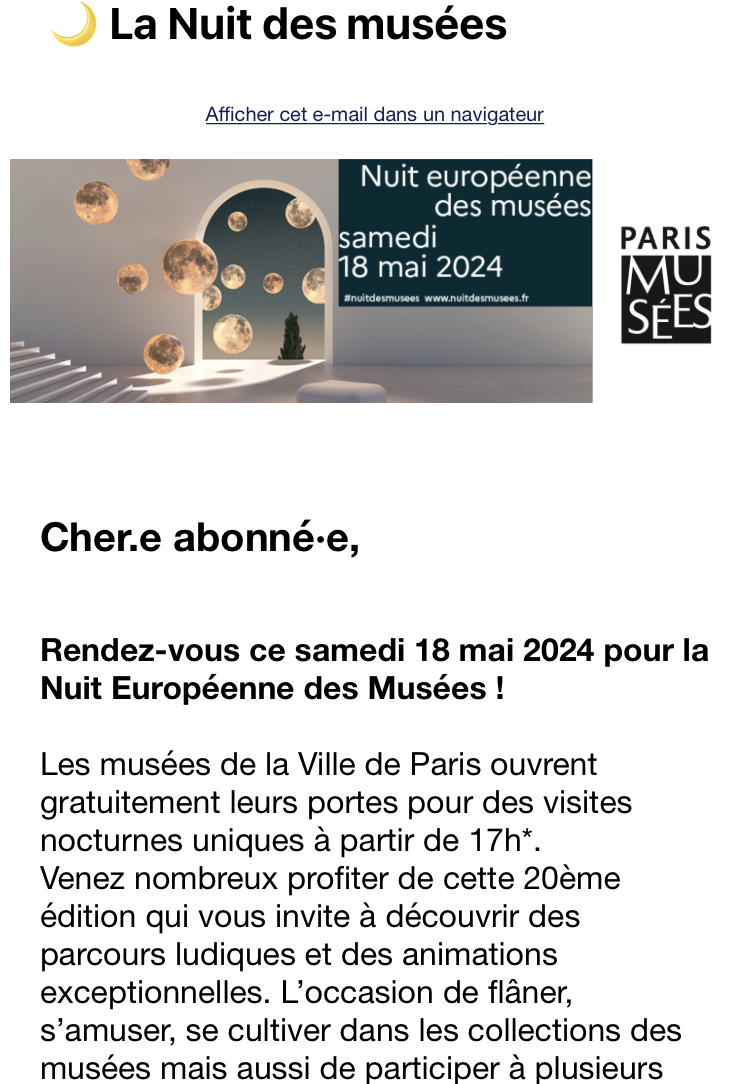Open the "Afficher cet e-mail dans un navigateur" link
The image size is (750, 1084).
374,115
